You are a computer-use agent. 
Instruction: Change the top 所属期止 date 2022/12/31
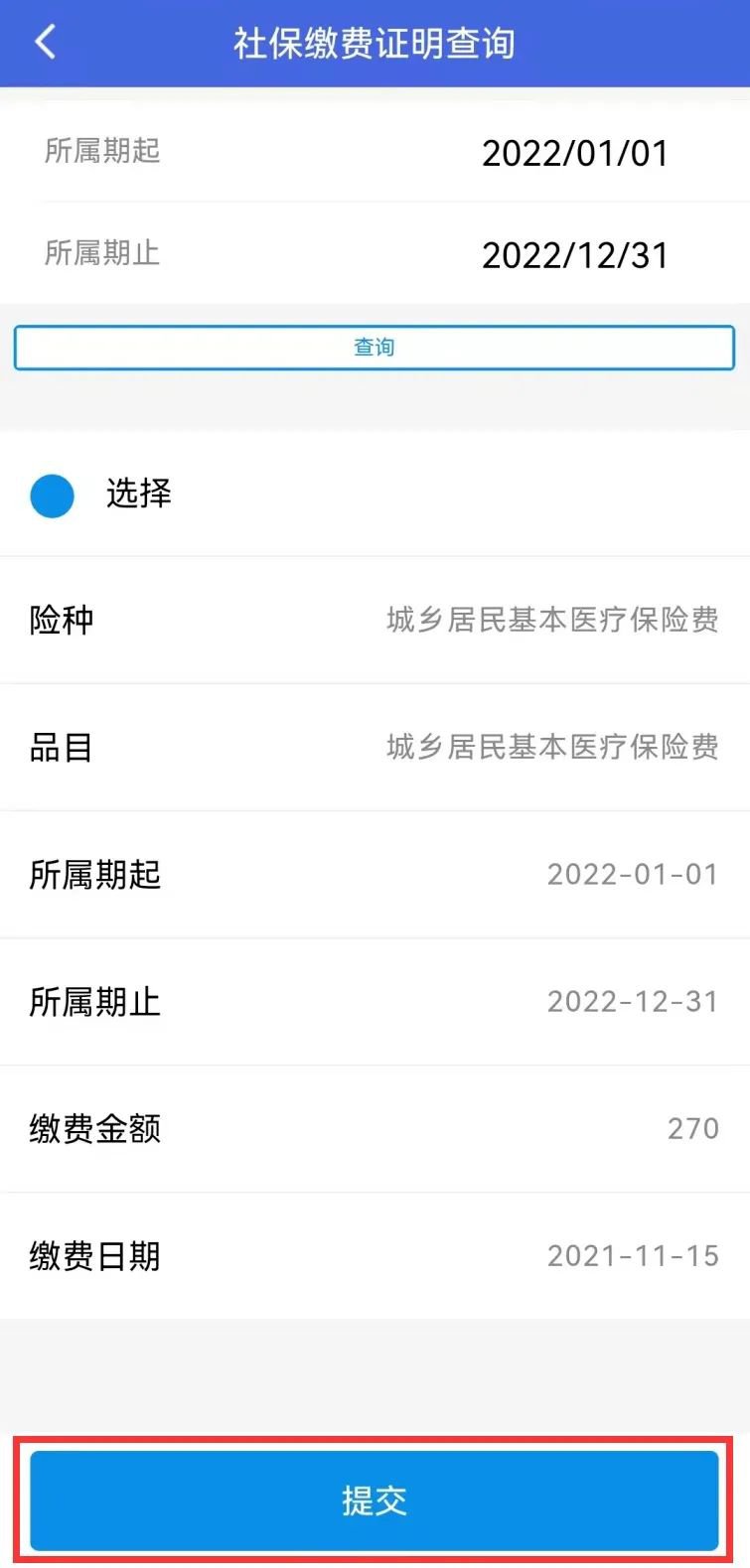tap(574, 255)
